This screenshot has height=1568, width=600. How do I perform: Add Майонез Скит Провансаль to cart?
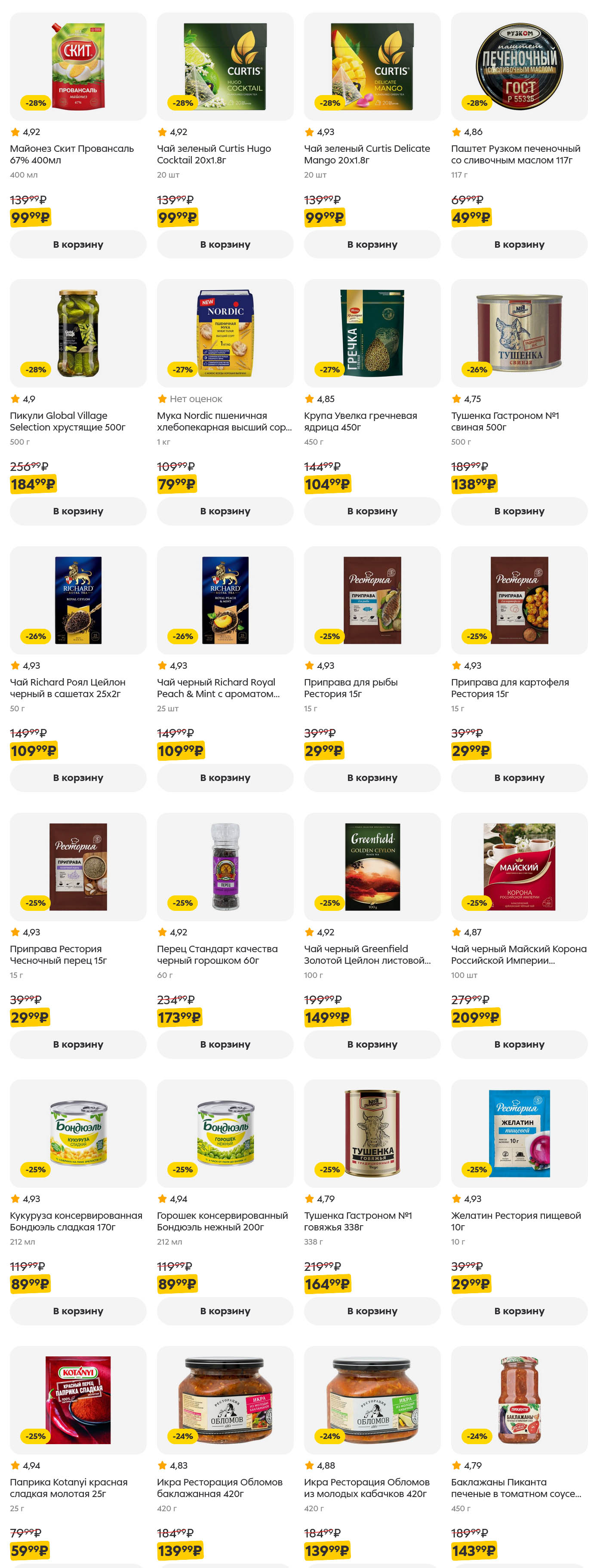(x=78, y=244)
